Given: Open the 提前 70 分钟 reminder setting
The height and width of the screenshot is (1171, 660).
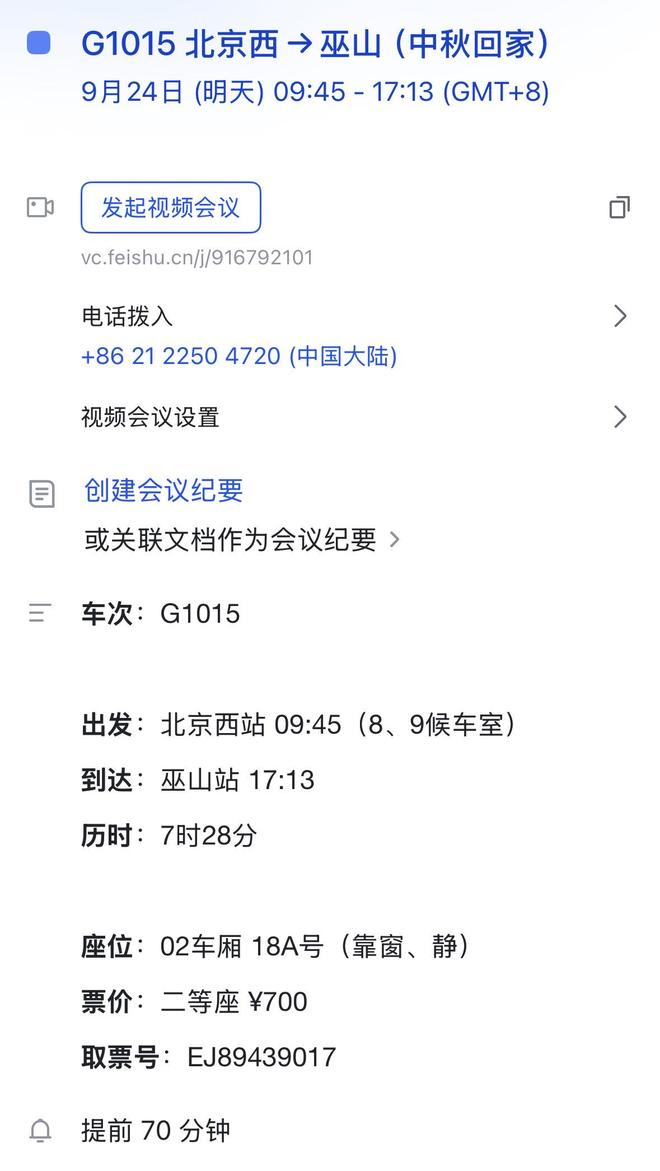Looking at the screenshot, I should (x=155, y=1131).
